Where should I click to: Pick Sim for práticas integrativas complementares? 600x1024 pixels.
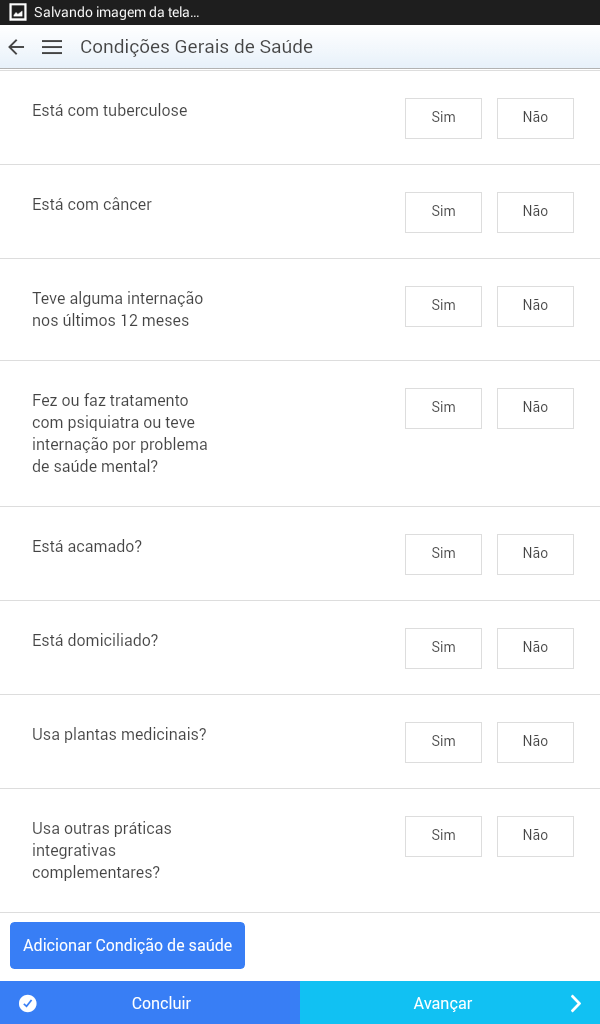coord(443,836)
